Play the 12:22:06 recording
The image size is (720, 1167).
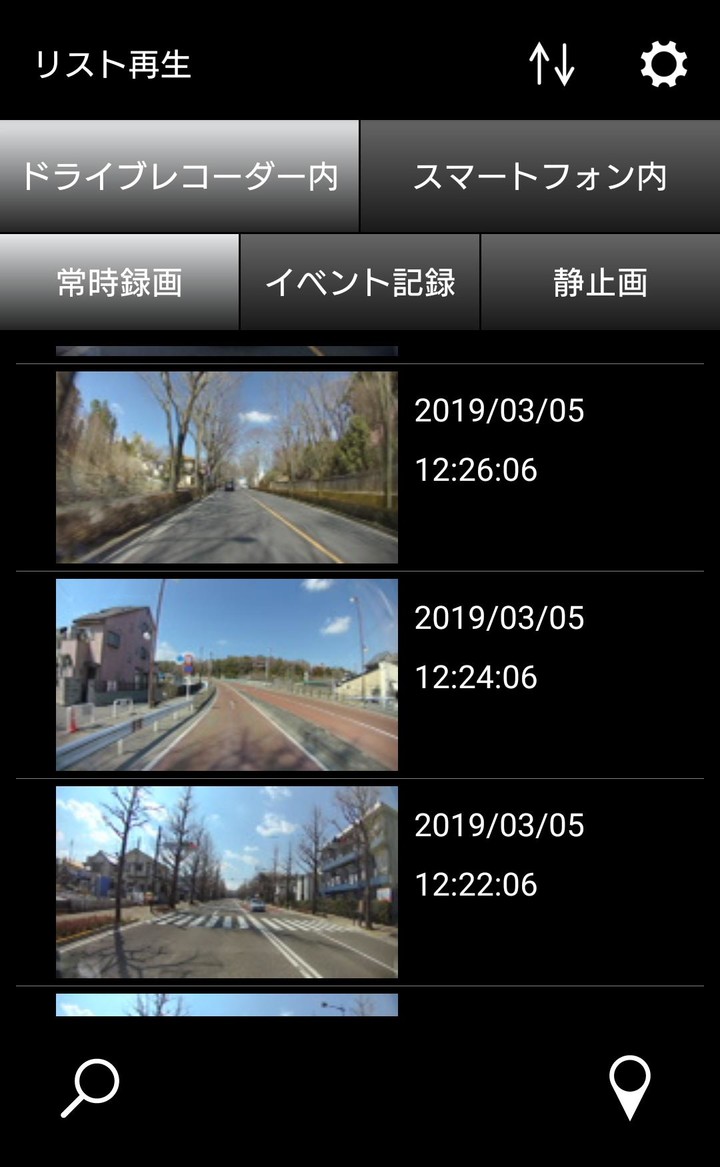pyautogui.click(x=228, y=878)
